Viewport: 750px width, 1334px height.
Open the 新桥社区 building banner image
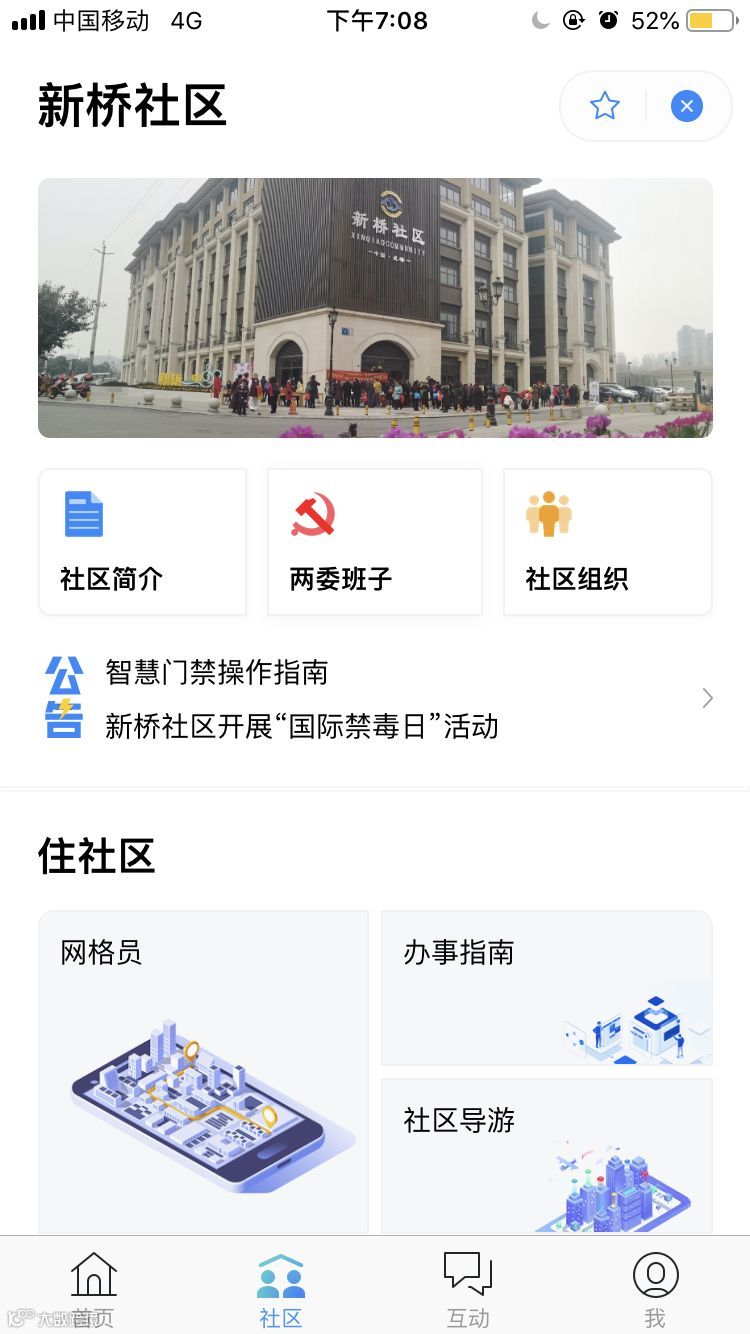tap(375, 308)
